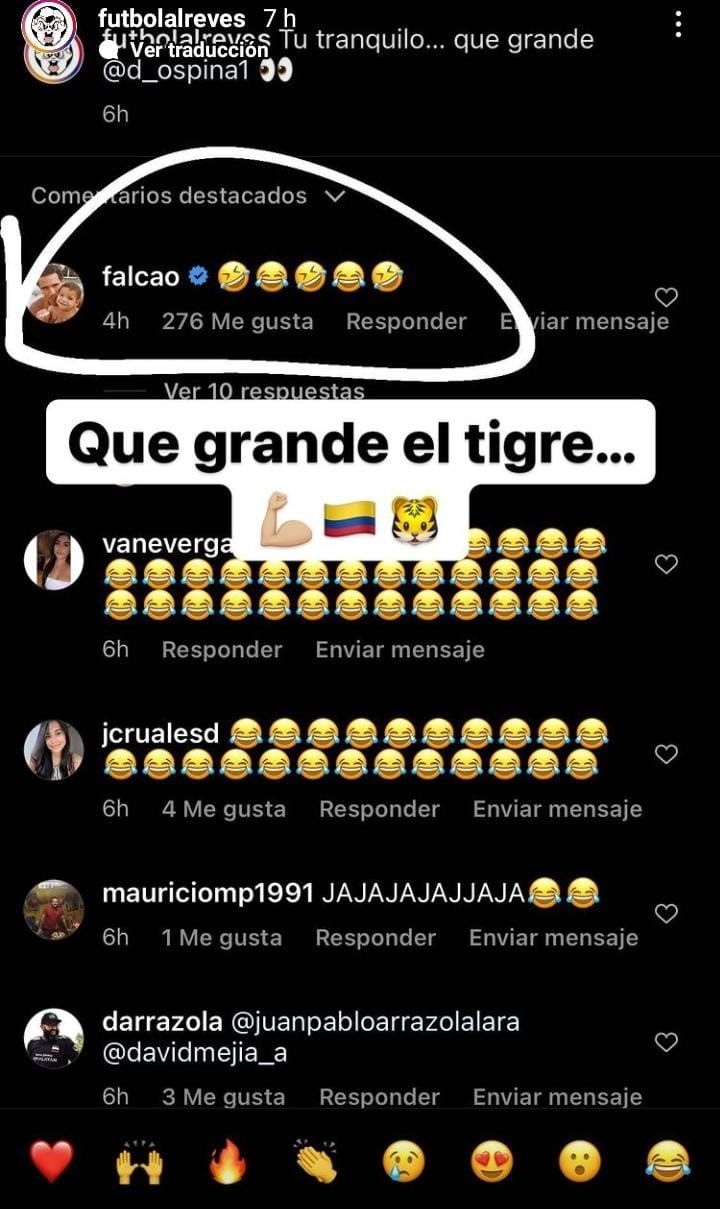This screenshot has width=720, height=1209.
Task: Send the heart-eyes emoji reaction
Action: 492,1161
